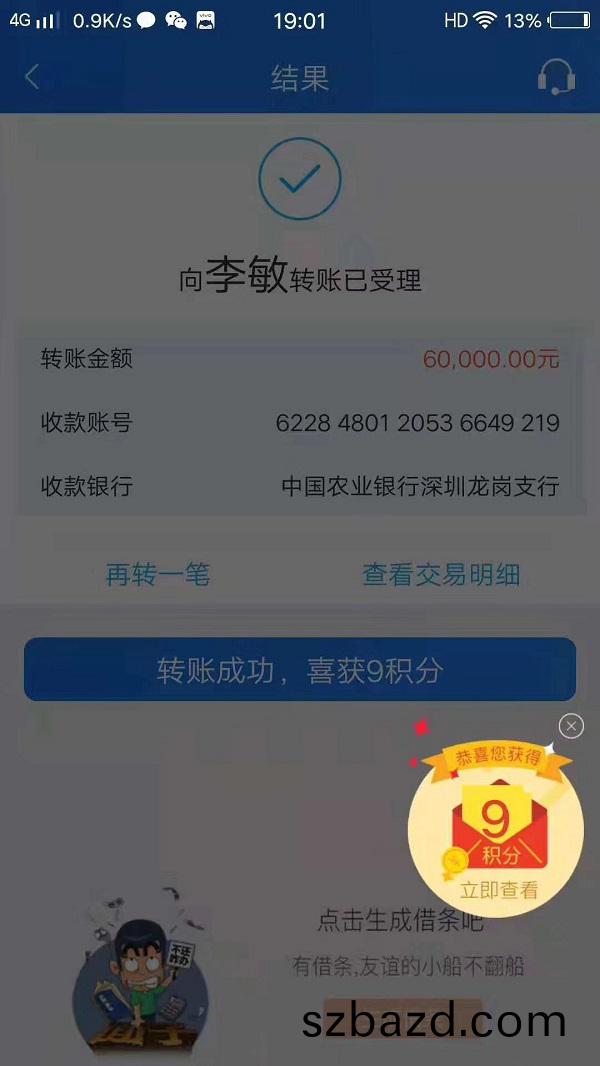600x1066 pixels.
Task: Go back using the top-left arrow
Action: coord(32,77)
